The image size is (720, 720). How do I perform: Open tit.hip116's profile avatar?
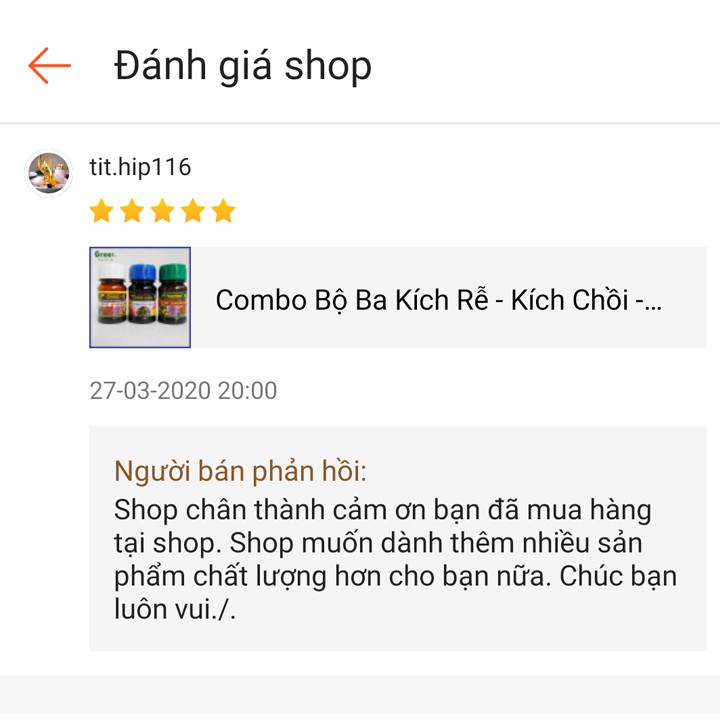[49, 173]
